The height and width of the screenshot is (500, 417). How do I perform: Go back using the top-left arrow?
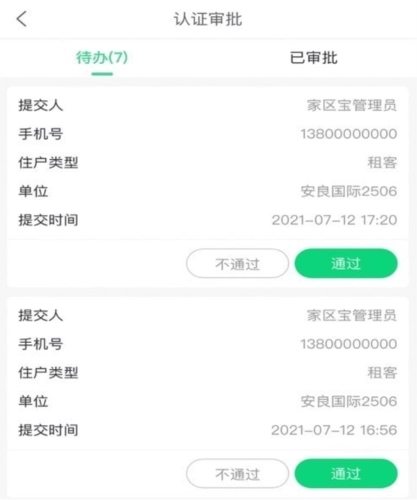tap(22, 19)
